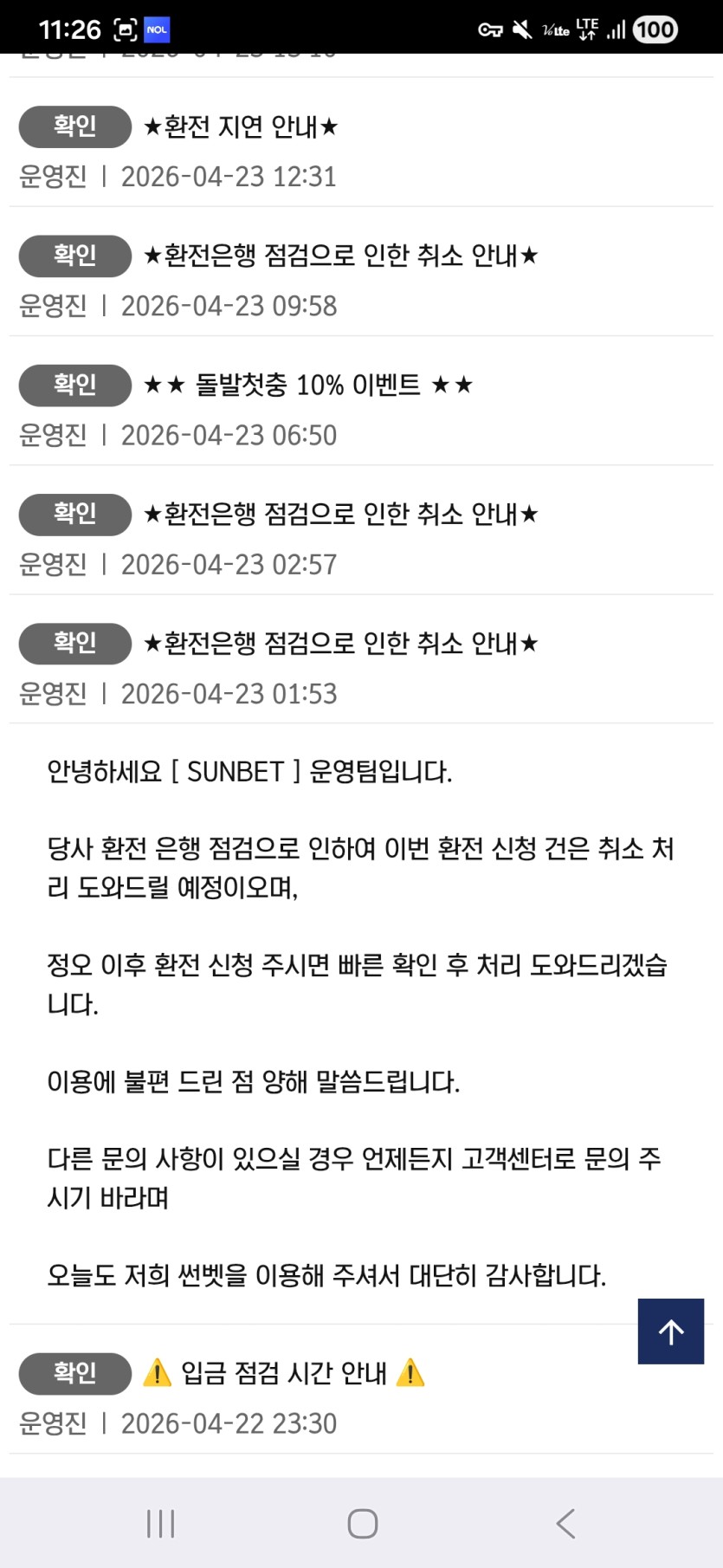This screenshot has width=723, height=1568.
Task: Show recent apps
Action: [x=161, y=1523]
